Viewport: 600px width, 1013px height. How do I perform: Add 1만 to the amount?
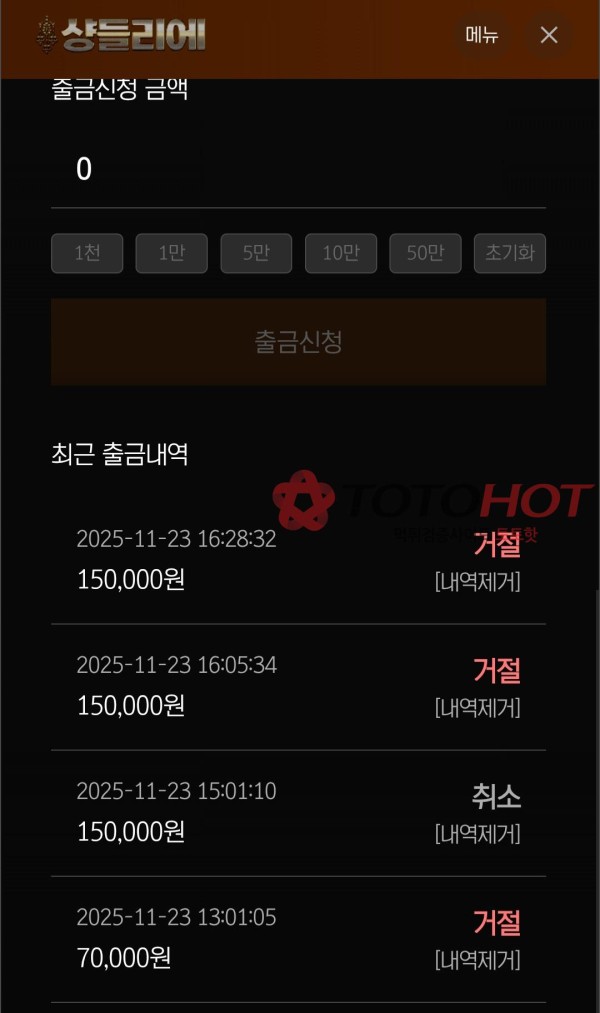171,253
